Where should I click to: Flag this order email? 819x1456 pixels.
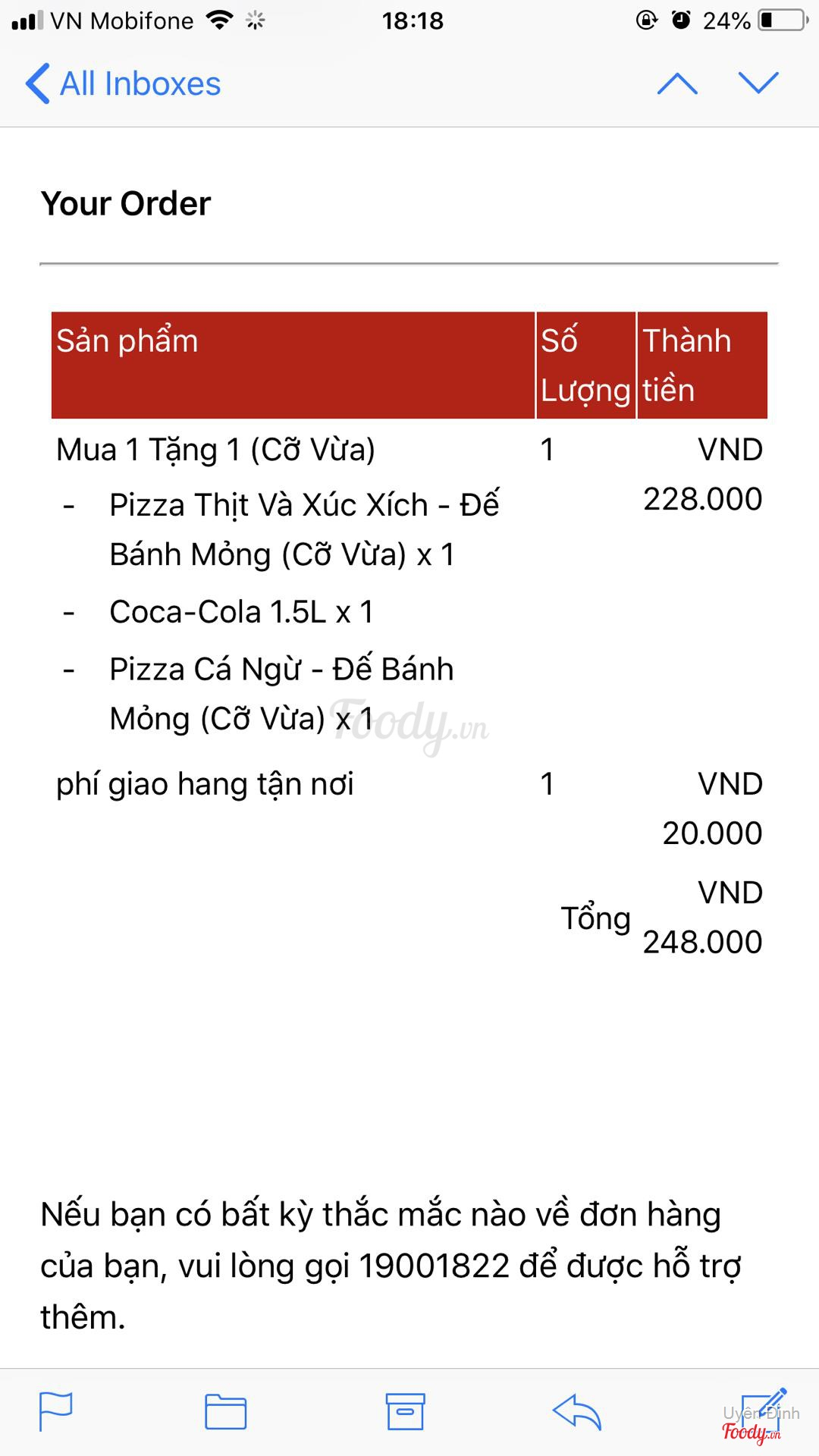click(55, 1411)
